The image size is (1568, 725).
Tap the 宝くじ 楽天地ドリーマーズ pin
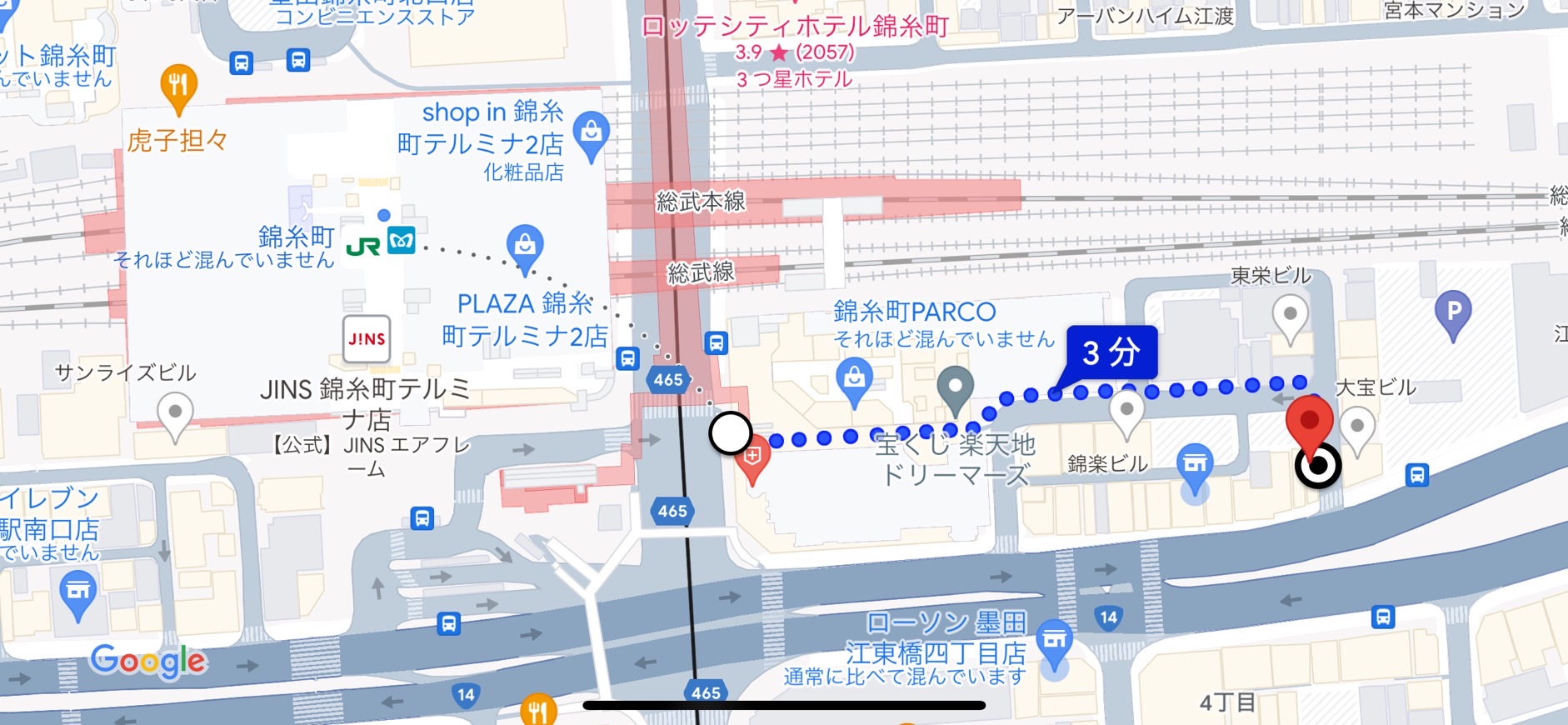[956, 388]
